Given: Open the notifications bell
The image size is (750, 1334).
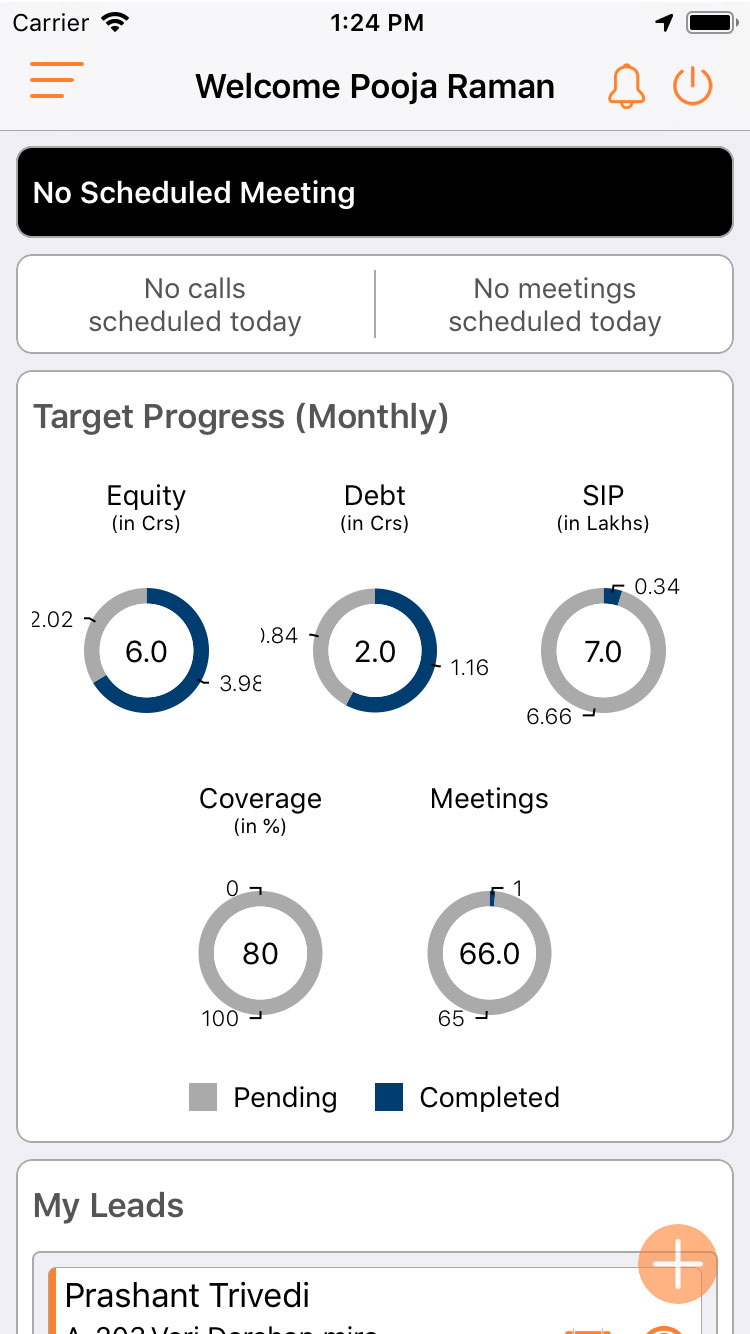Looking at the screenshot, I should (x=627, y=86).
